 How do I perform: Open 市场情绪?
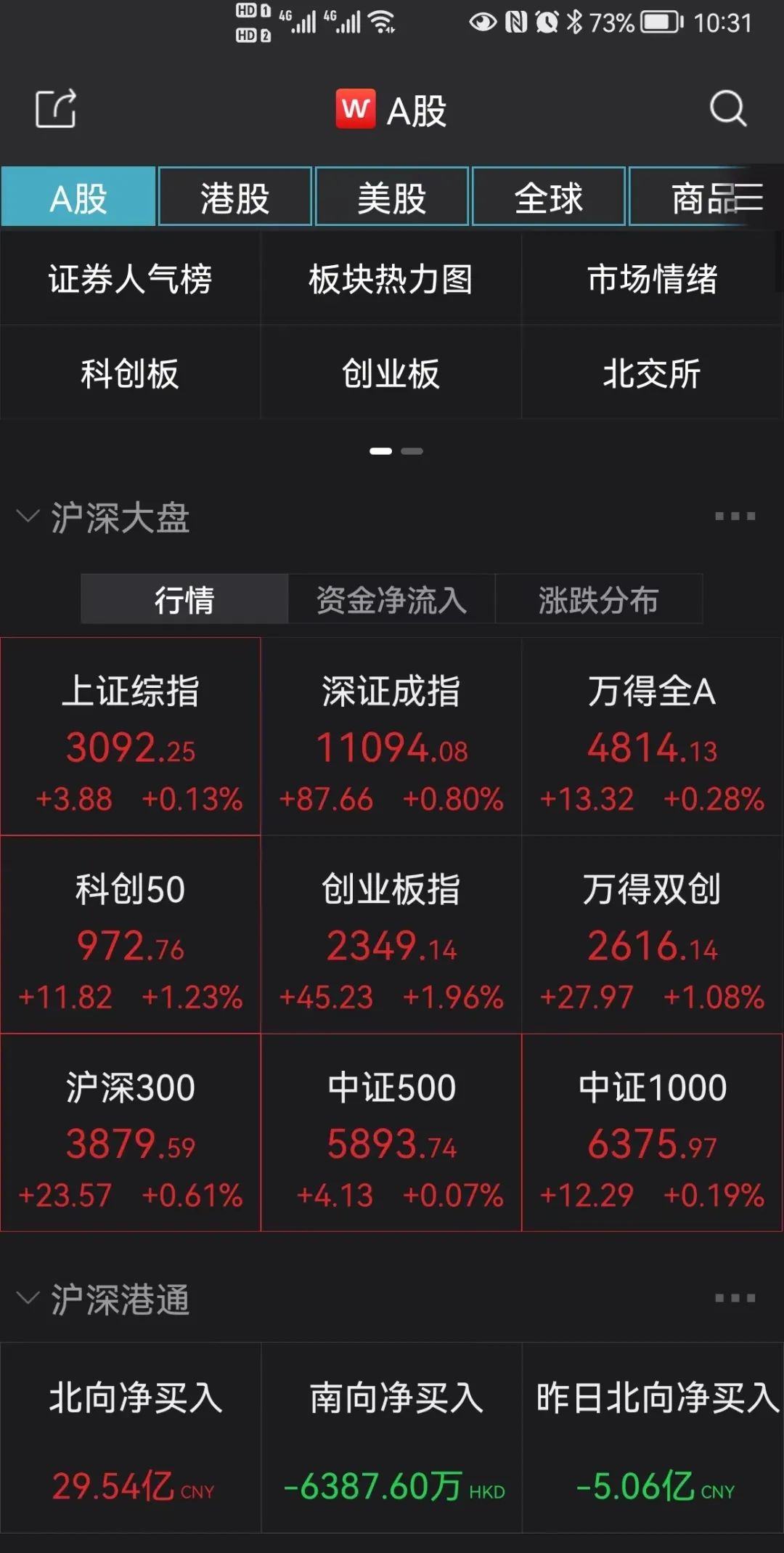(x=652, y=279)
